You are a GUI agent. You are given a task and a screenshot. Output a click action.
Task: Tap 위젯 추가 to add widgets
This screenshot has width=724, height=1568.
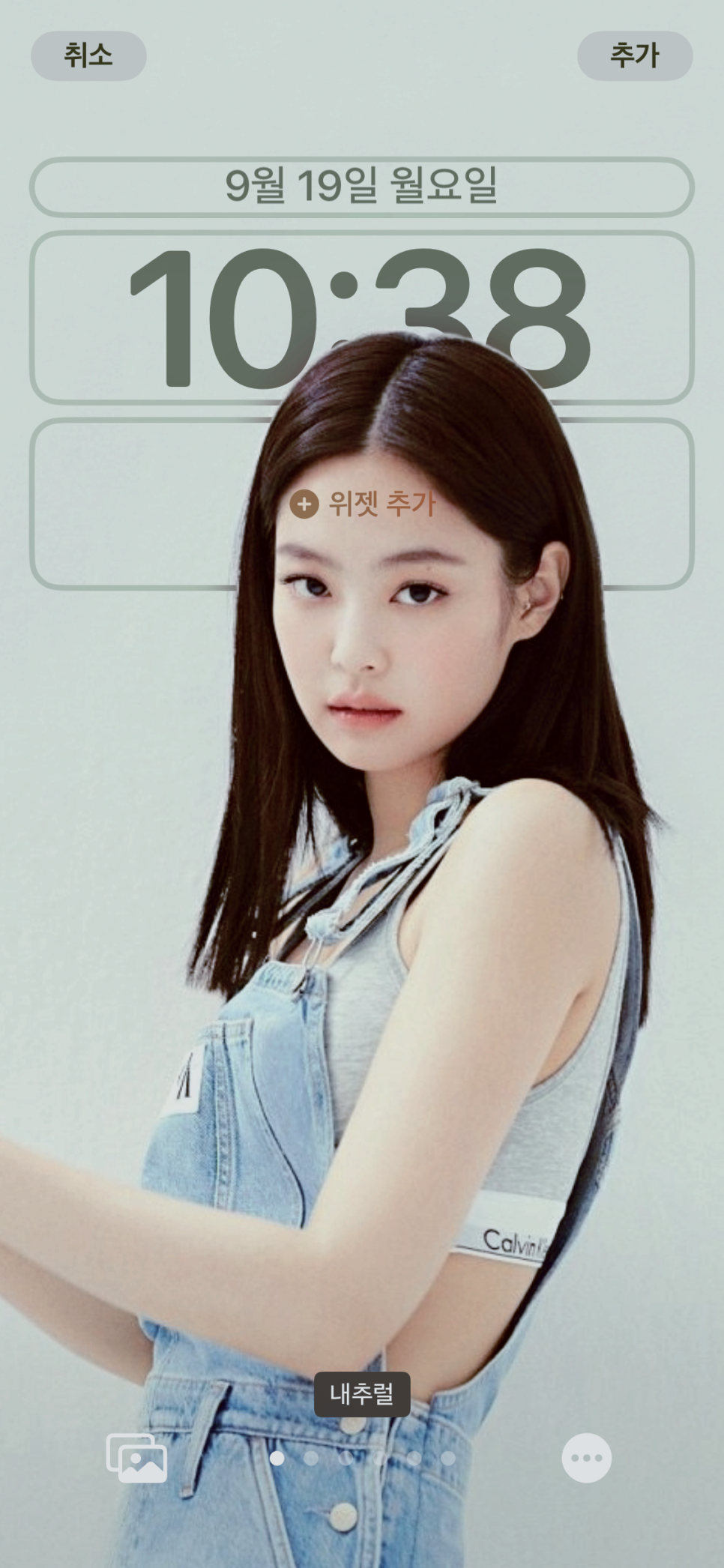[363, 504]
